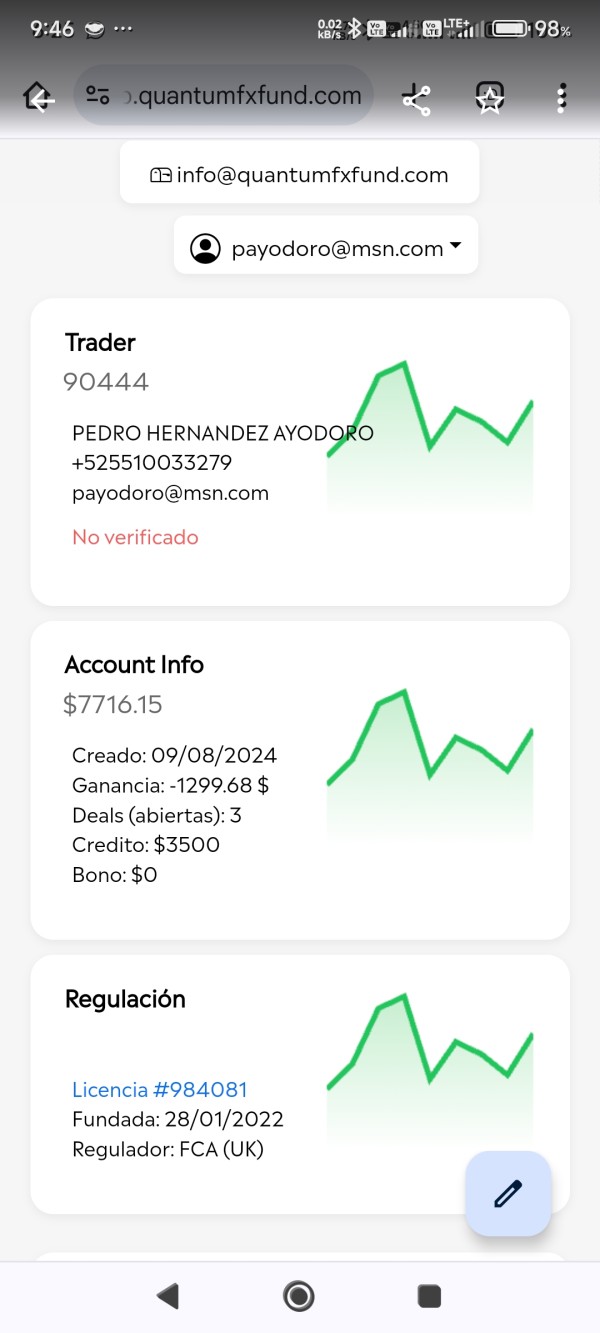Viewport: 600px width, 1333px height.
Task: Expand the payodoro@msn.com account dropdown
Action: 326,249
